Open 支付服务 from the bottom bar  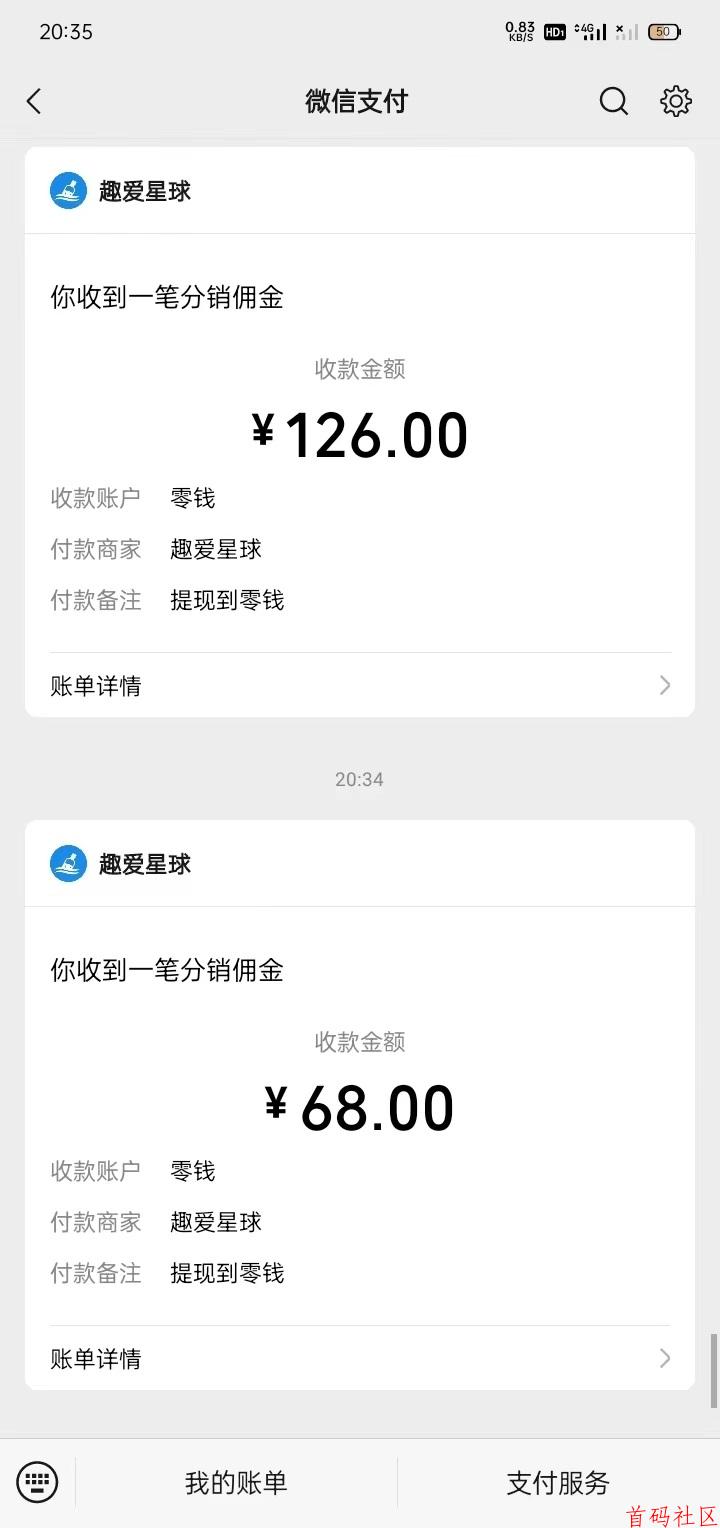(557, 1483)
